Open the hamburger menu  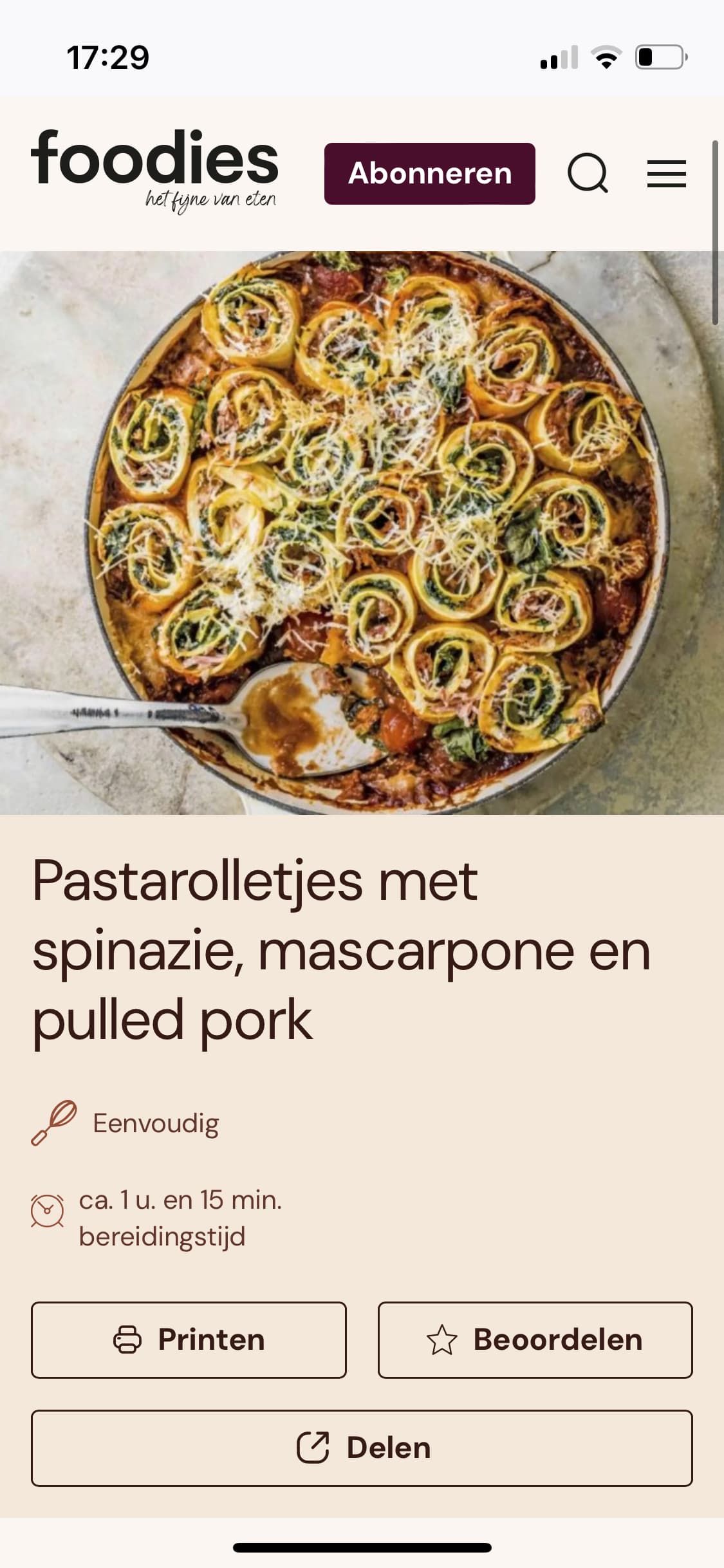[667, 174]
